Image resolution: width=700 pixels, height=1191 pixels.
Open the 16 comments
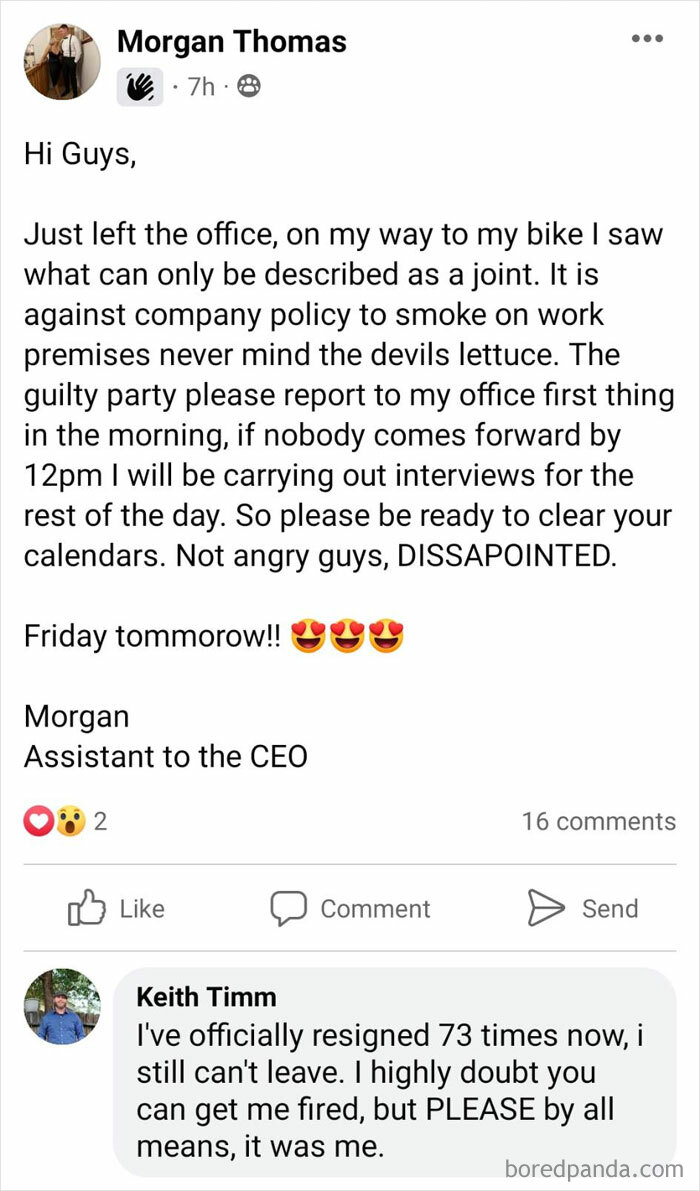[598, 822]
